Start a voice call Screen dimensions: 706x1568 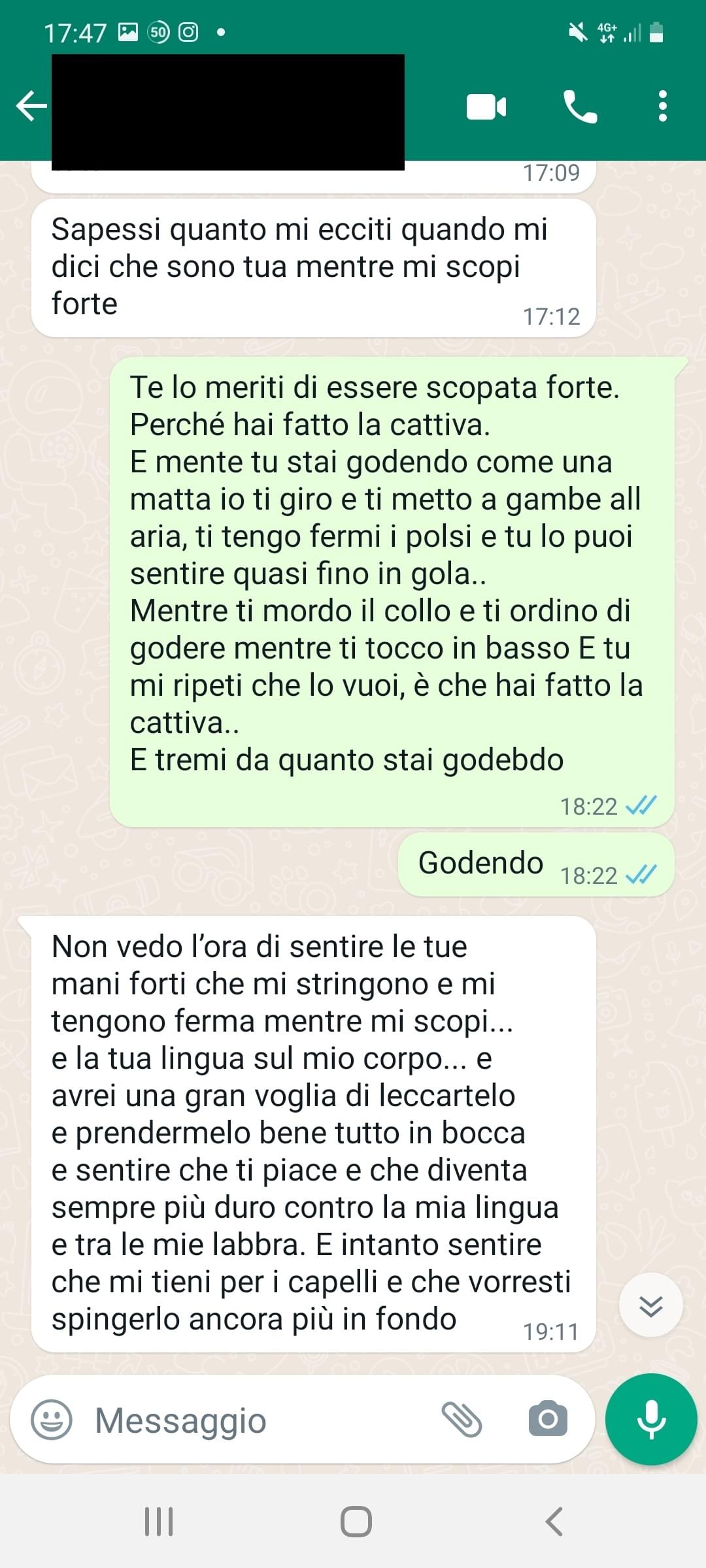tap(580, 107)
